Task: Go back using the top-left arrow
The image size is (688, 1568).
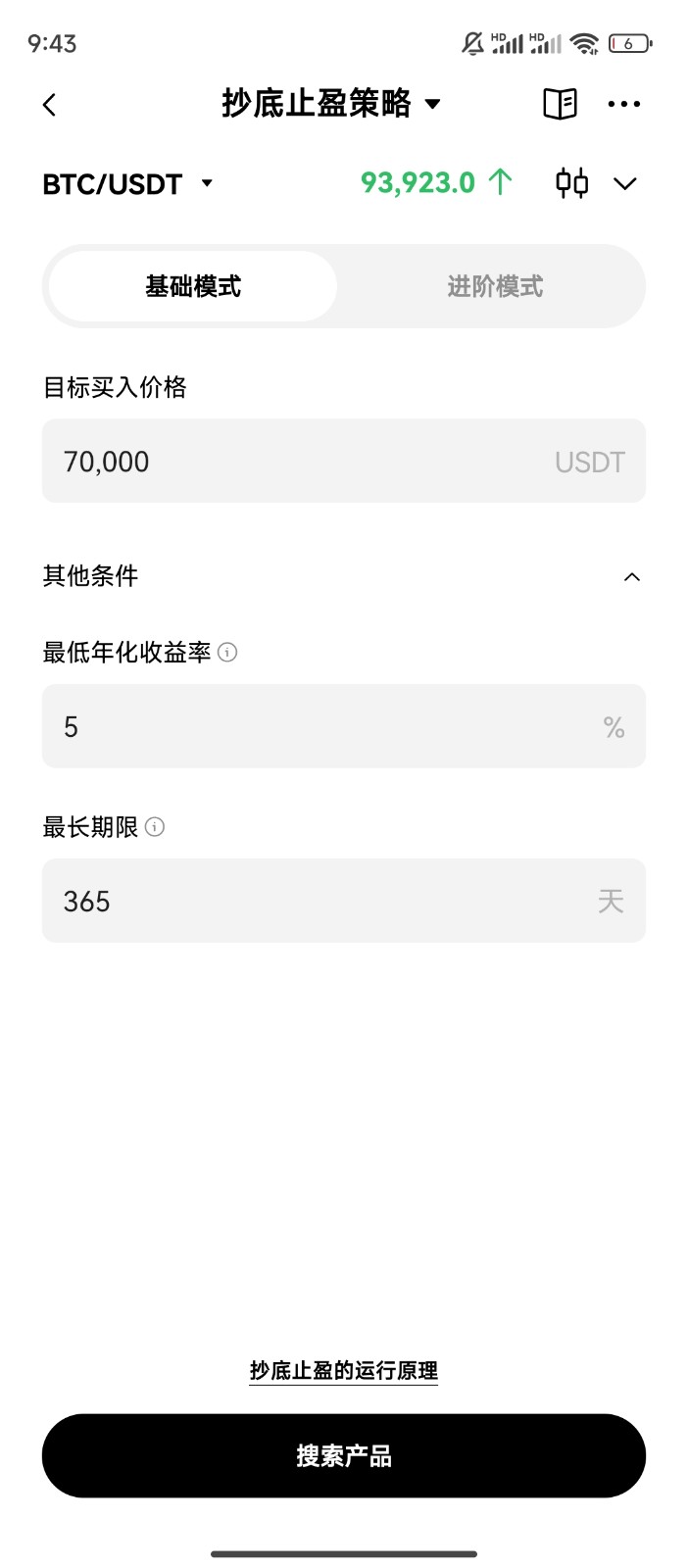Action: 50,104
